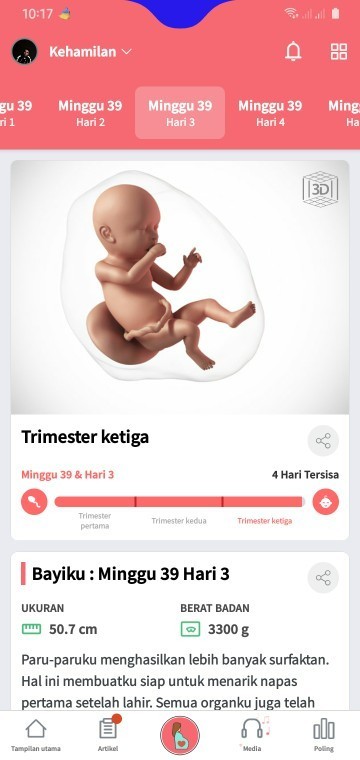
Task: Share the Trimester ketiga card
Action: coord(323,441)
